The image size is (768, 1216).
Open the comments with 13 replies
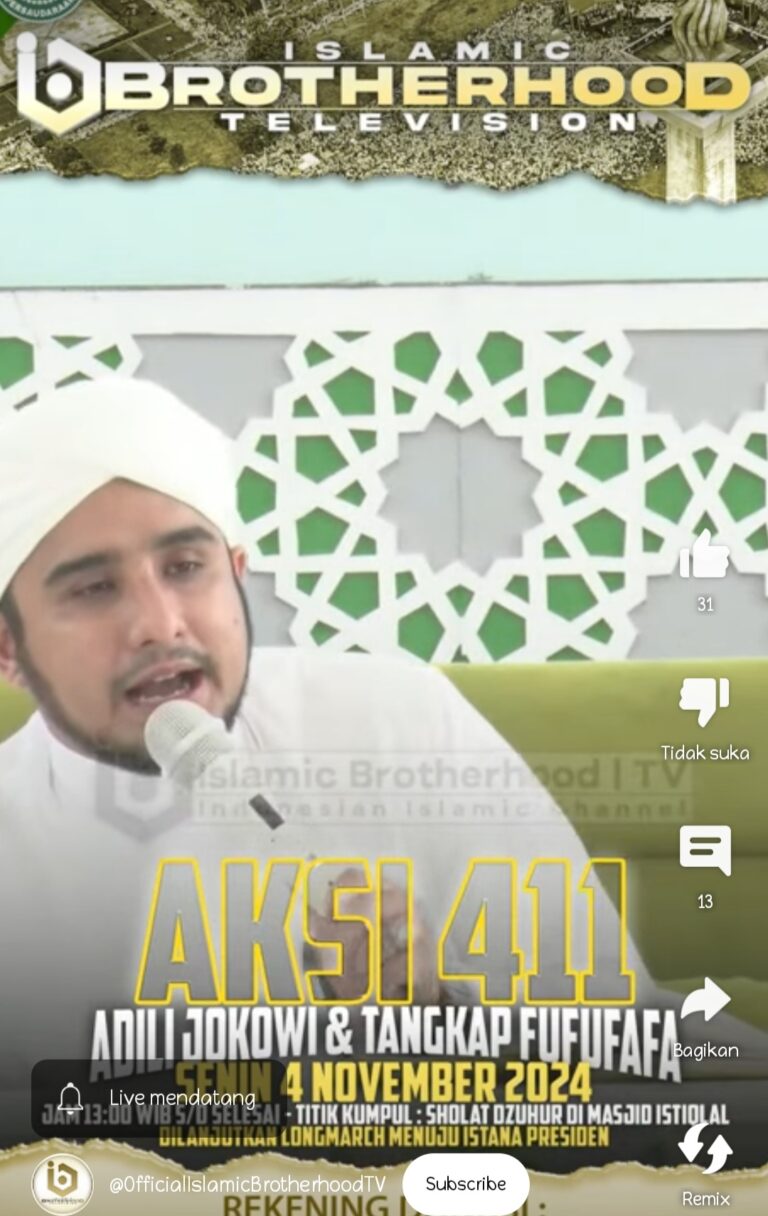coord(705,851)
